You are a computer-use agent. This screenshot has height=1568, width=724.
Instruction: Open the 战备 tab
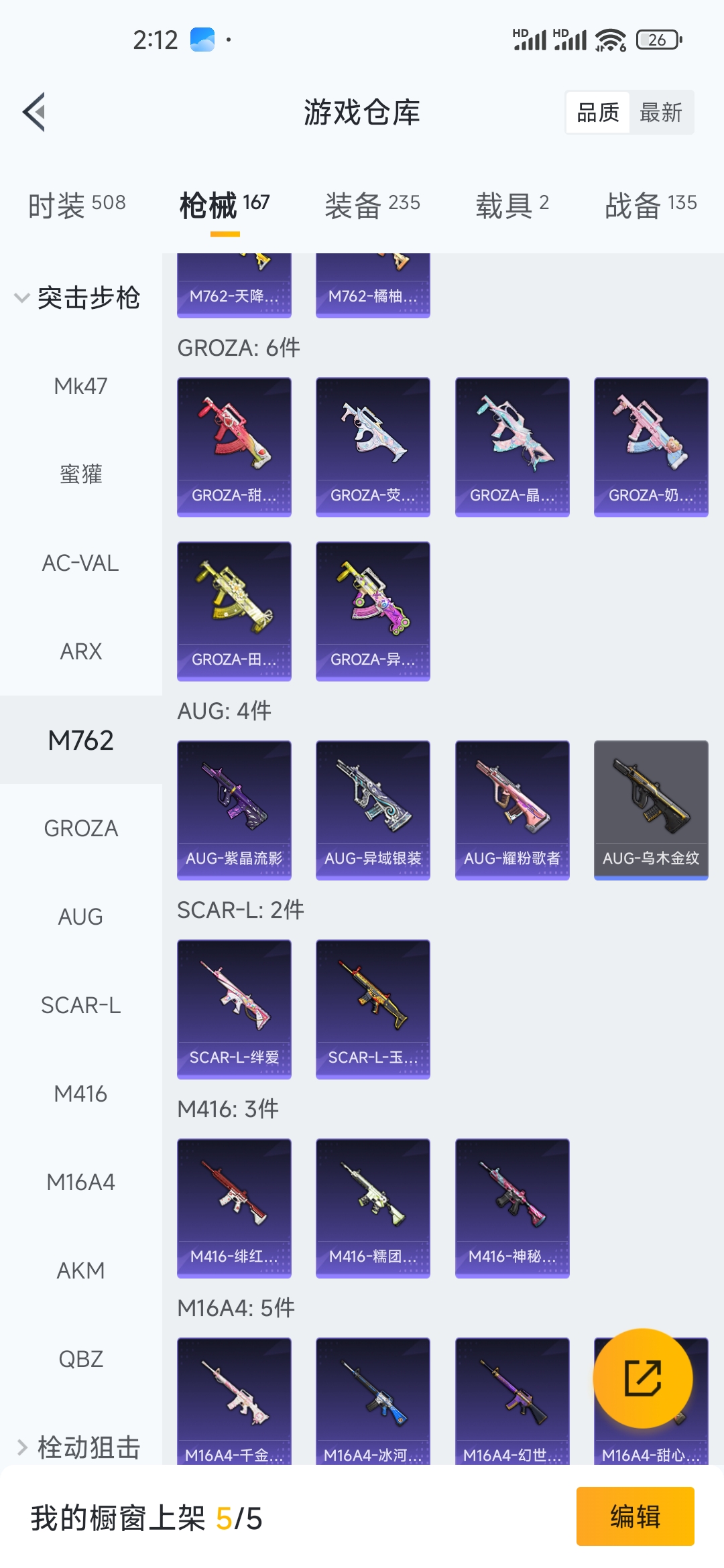[650, 204]
